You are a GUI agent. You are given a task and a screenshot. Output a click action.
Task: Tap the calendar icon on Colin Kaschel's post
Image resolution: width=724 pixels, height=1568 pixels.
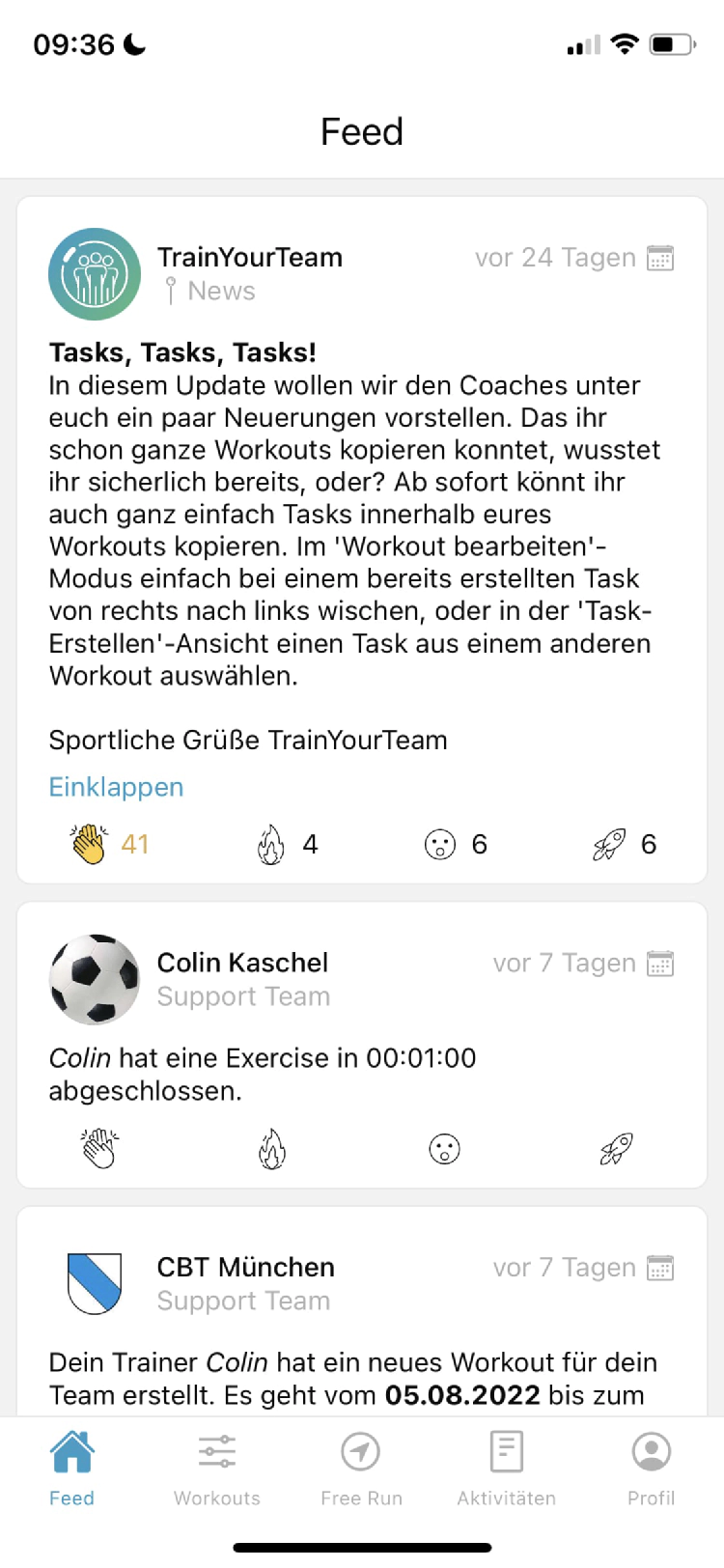coord(660,964)
